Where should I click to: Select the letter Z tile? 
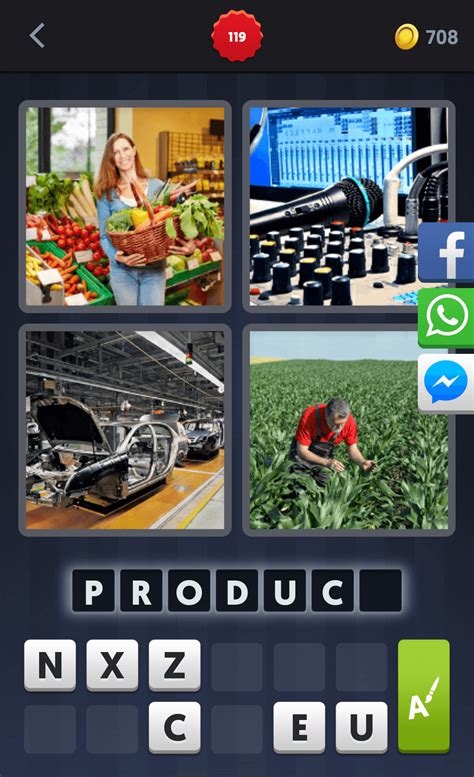pyautogui.click(x=175, y=665)
